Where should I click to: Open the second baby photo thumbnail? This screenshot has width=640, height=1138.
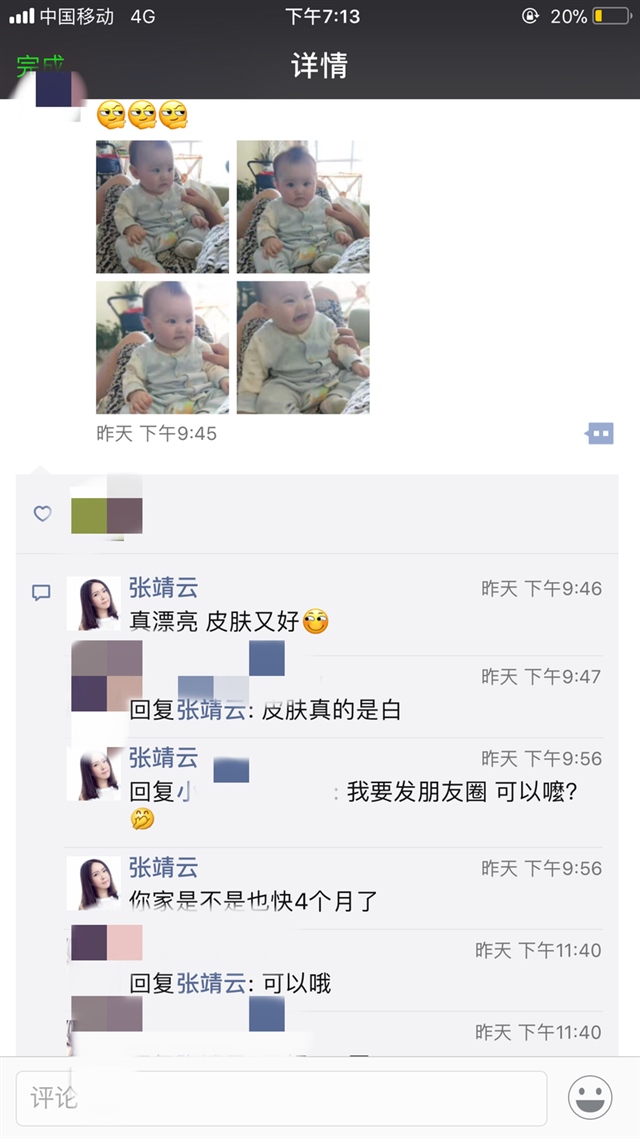tap(303, 207)
